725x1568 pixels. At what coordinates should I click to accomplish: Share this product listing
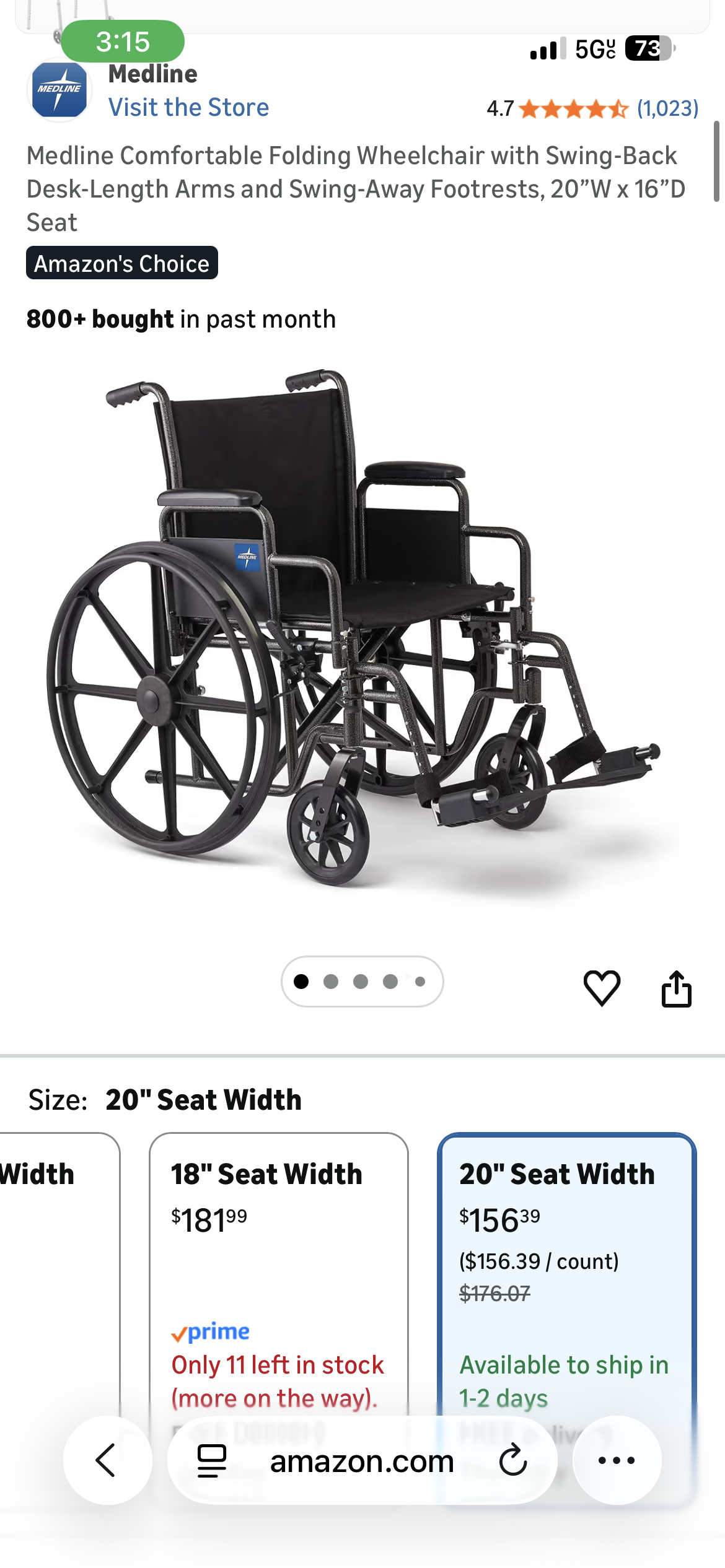pos(676,988)
